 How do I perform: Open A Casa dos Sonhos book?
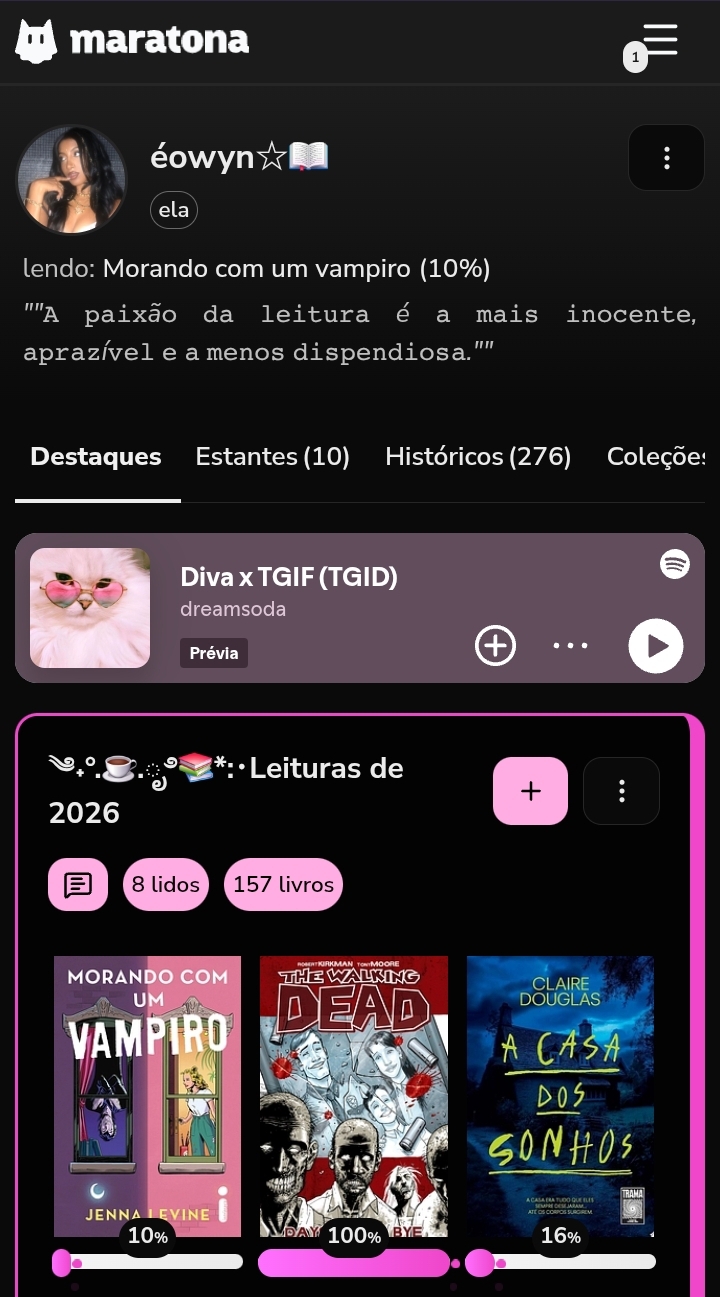[560, 1095]
